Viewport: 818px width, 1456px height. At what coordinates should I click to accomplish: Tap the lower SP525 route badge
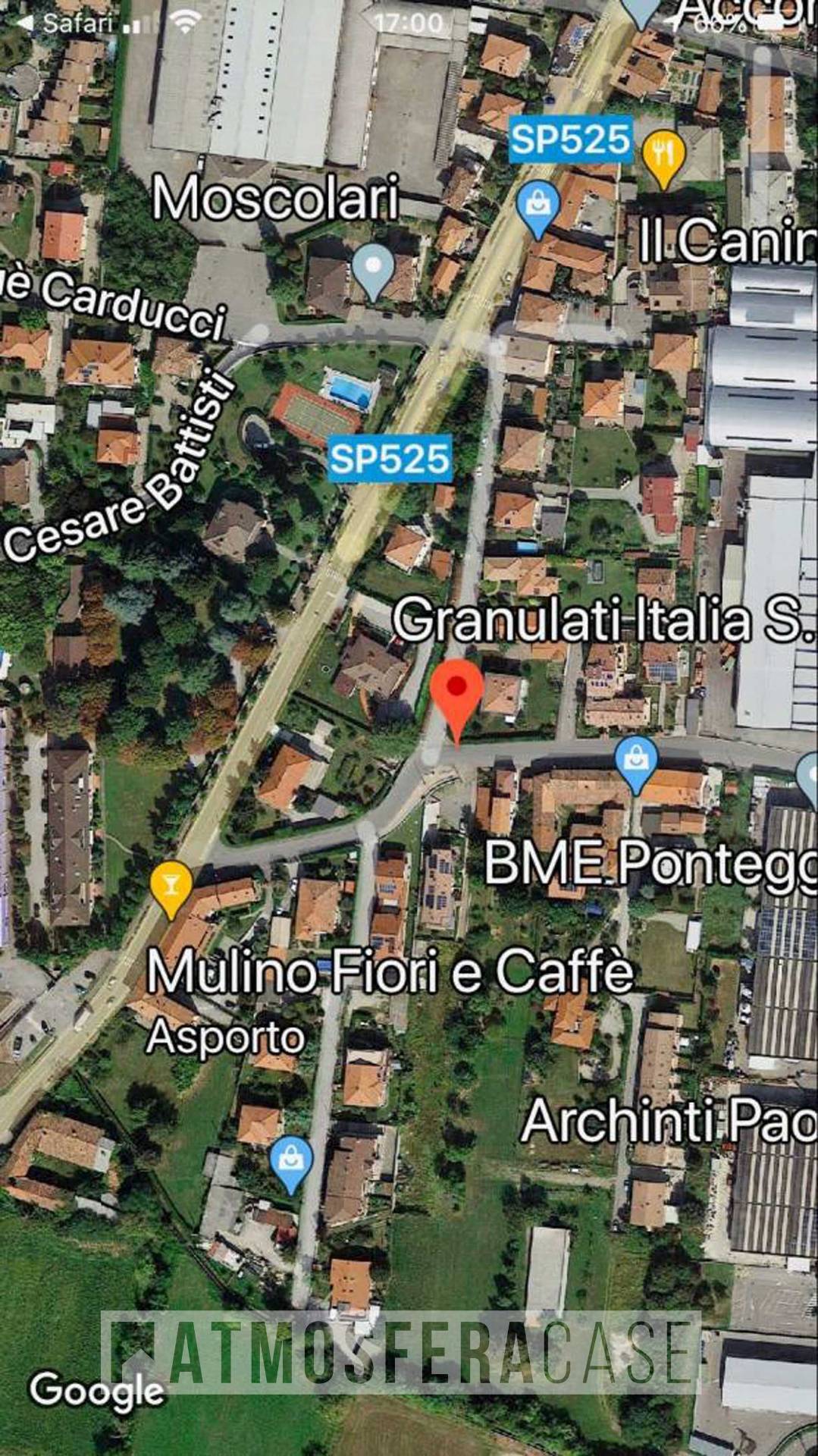point(390,457)
